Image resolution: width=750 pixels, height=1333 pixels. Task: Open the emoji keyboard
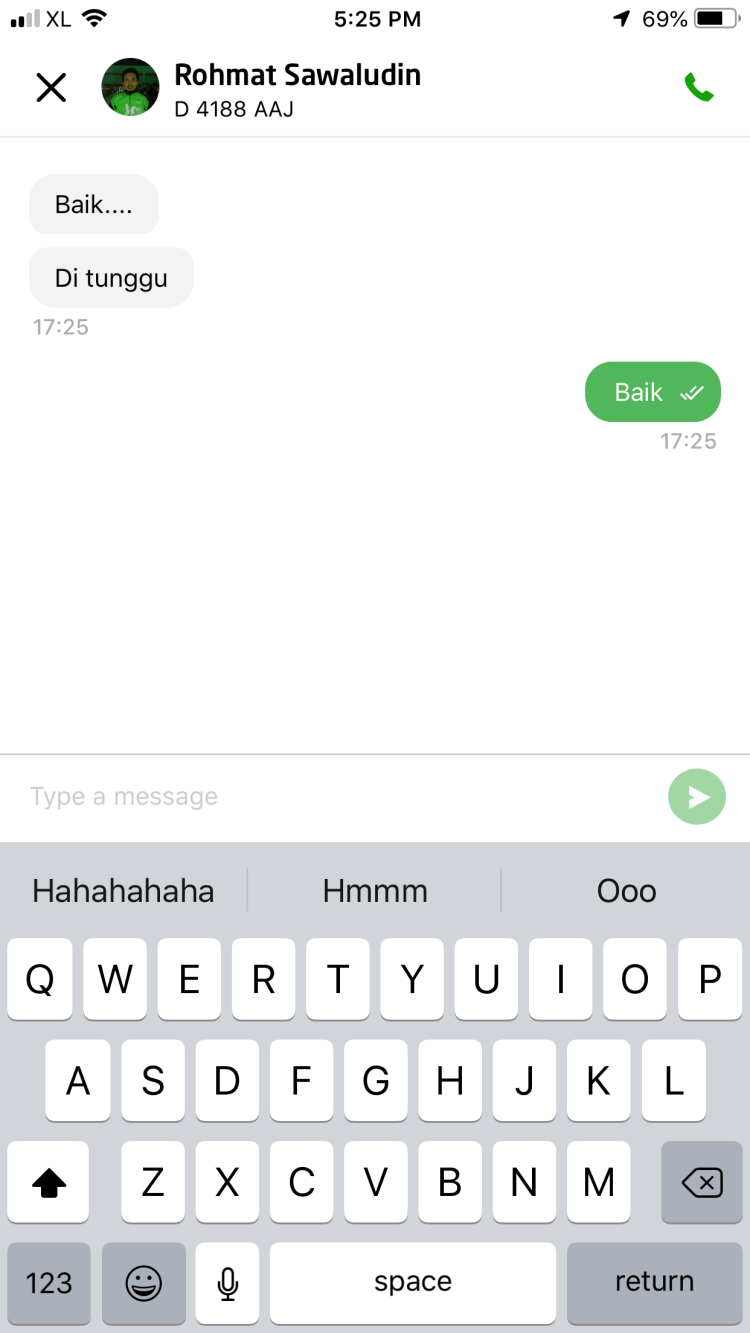pyautogui.click(x=144, y=1282)
